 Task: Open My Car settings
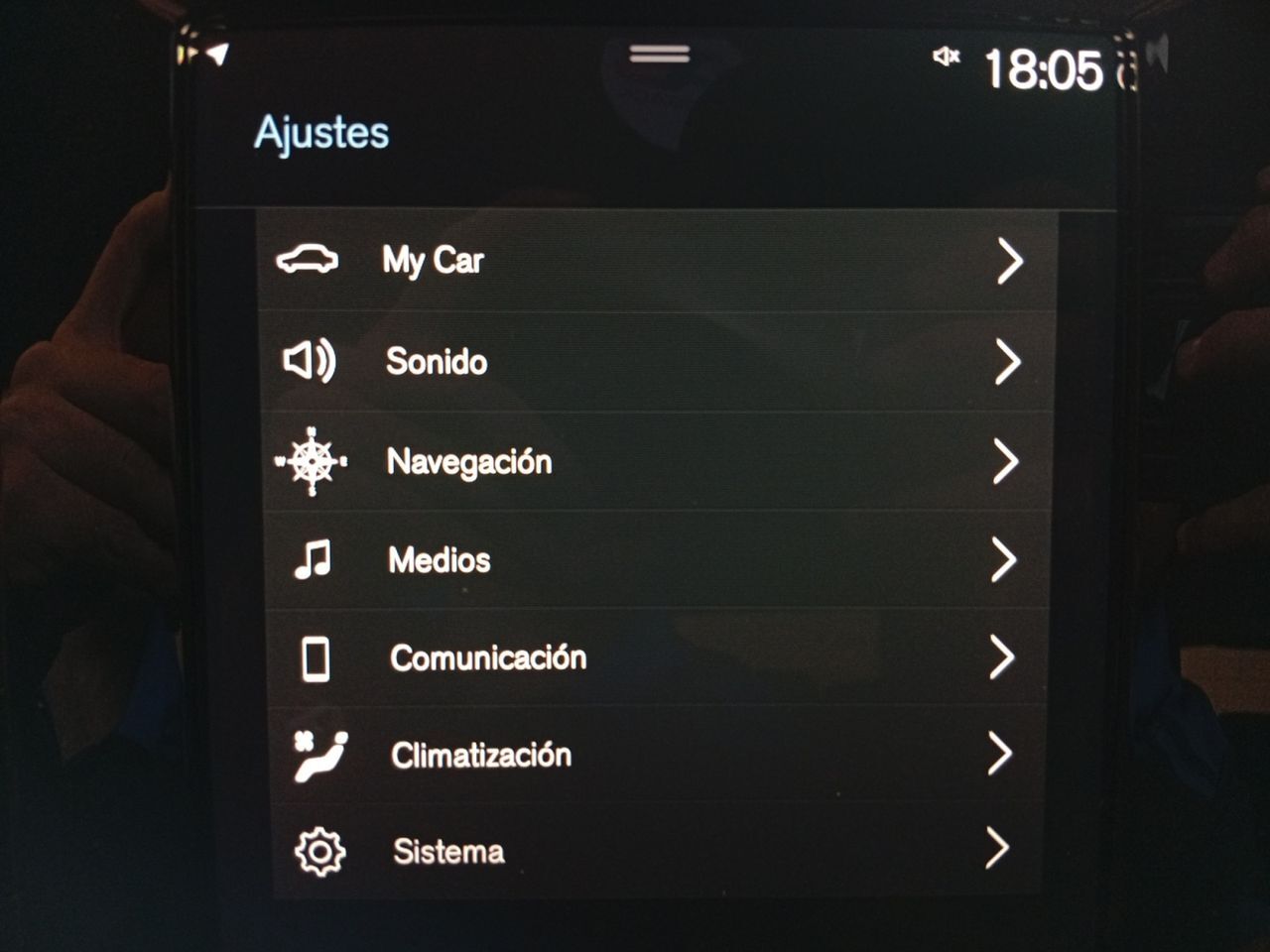(x=655, y=261)
